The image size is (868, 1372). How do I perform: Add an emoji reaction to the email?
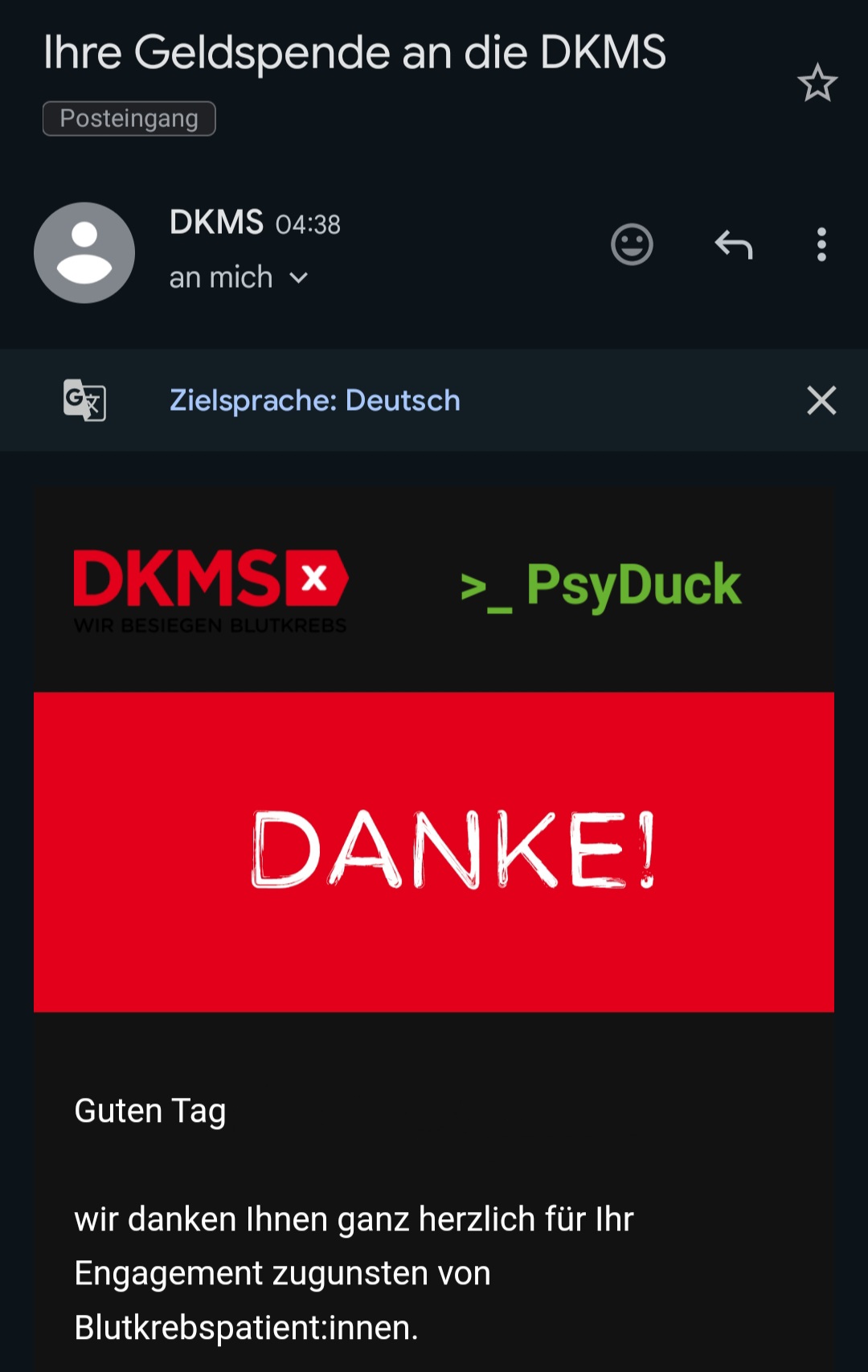[x=632, y=244]
